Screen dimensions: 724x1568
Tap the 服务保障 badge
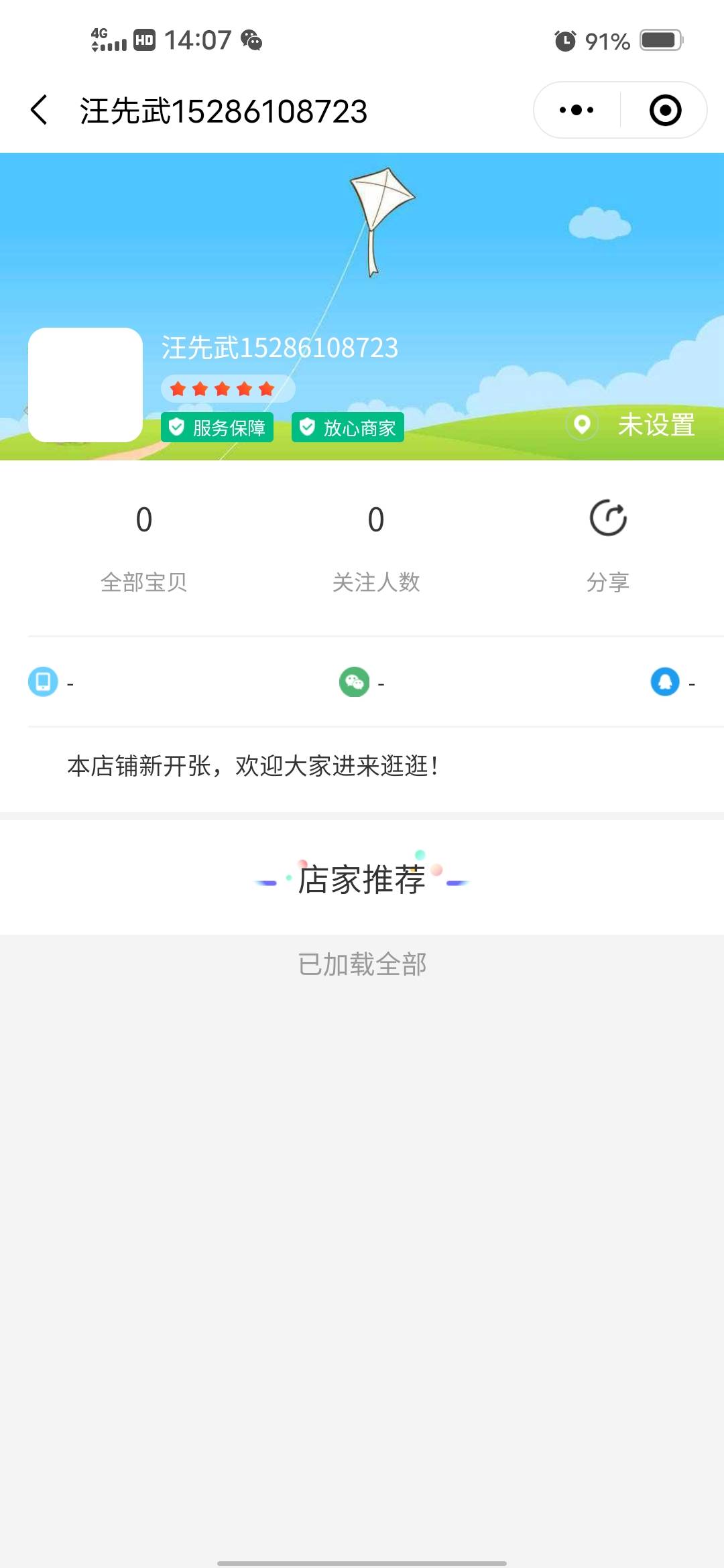tap(217, 428)
